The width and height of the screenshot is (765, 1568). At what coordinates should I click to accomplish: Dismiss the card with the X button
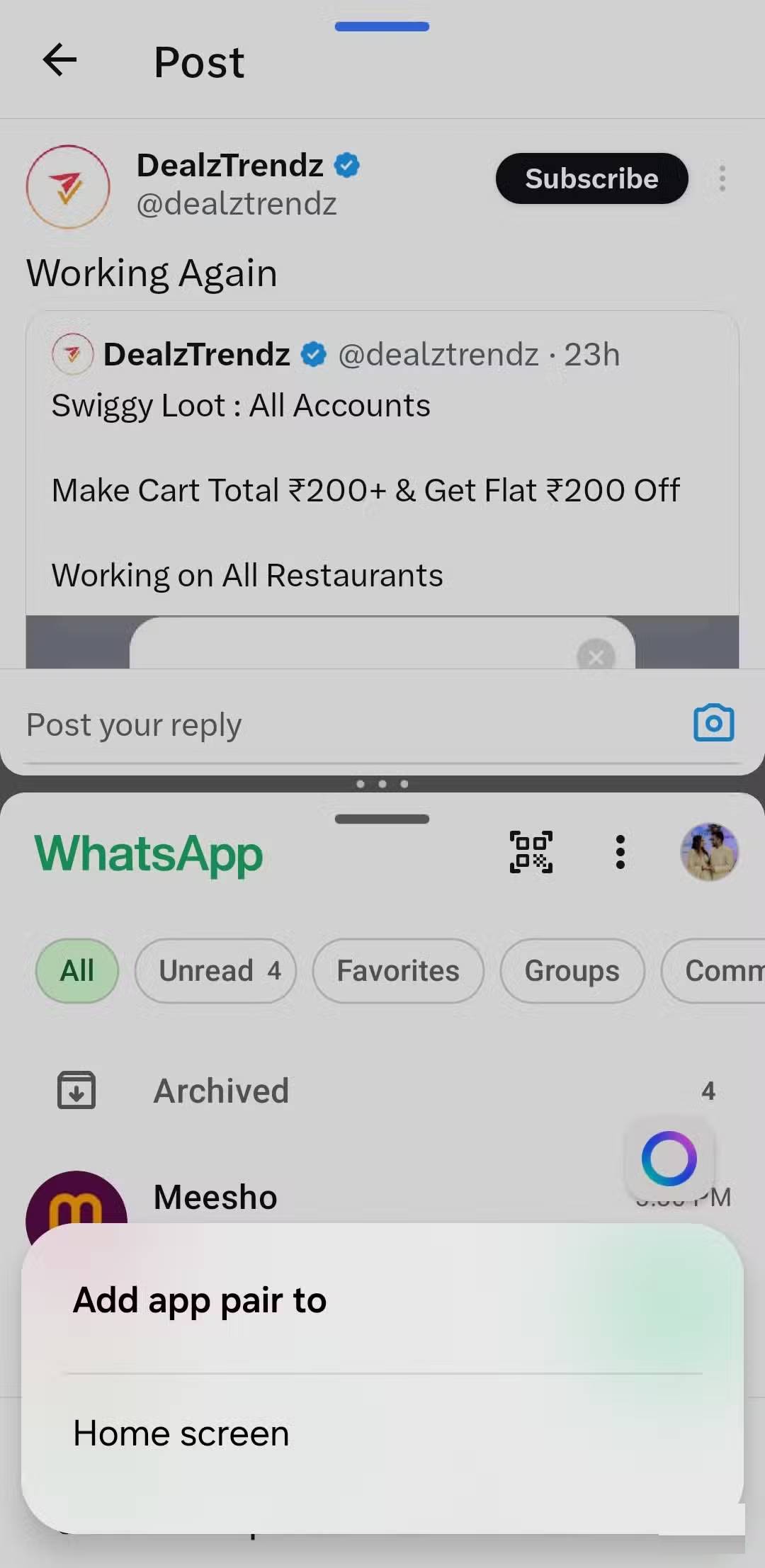click(x=596, y=656)
